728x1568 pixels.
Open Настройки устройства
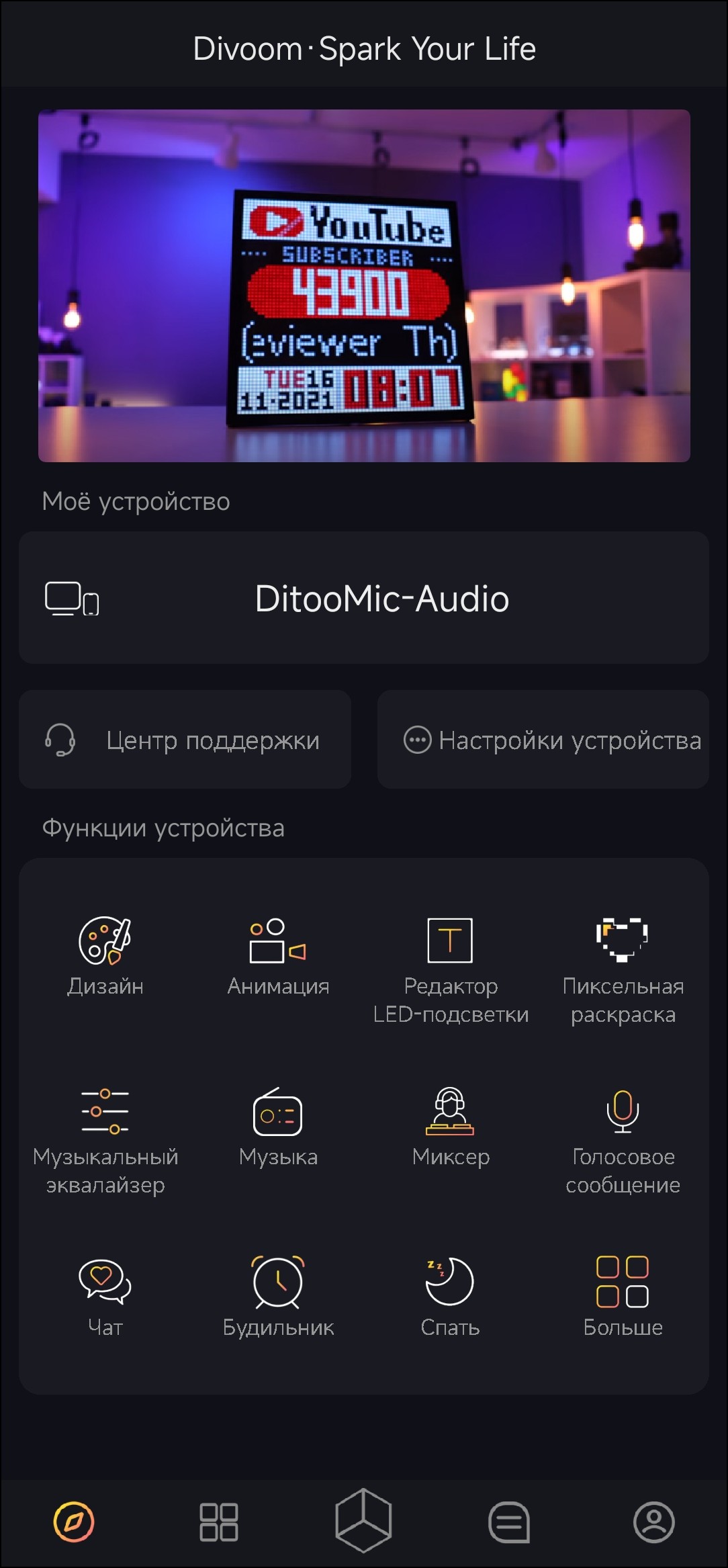click(543, 740)
